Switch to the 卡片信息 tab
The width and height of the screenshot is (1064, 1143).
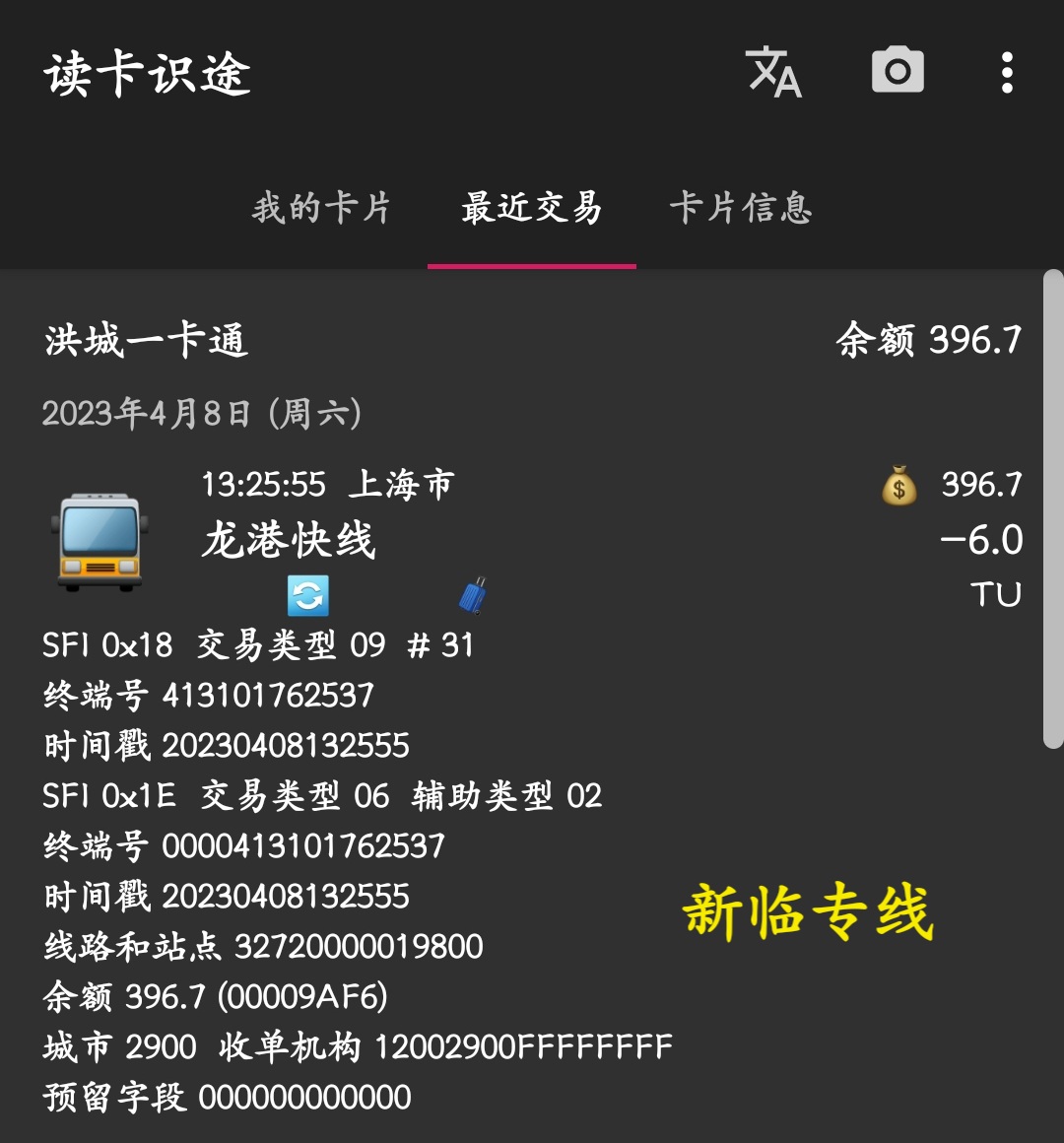[x=741, y=208]
